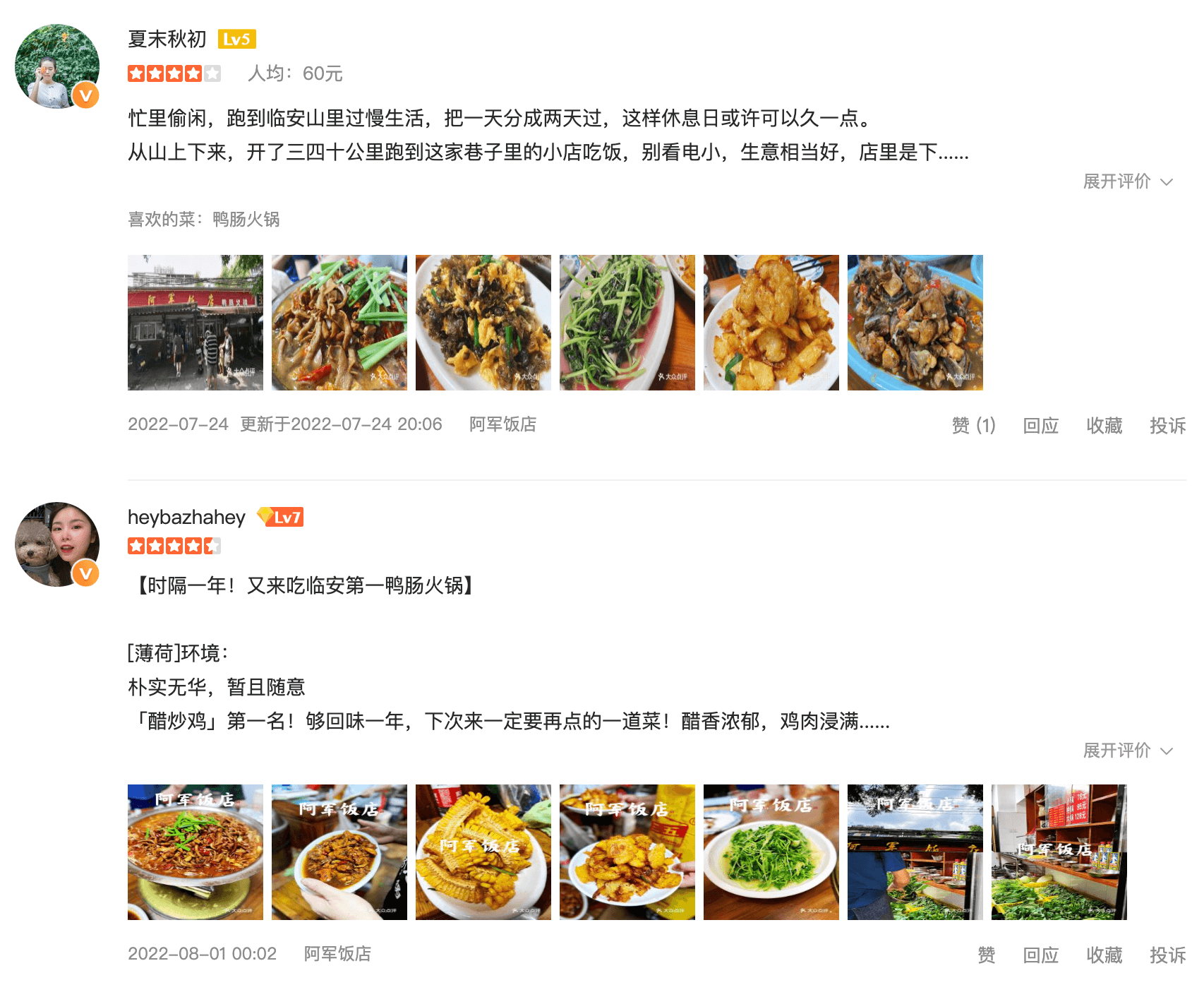Open 阿军饭店 link under heybazhahey's review
1204x997 pixels.
pos(337,954)
